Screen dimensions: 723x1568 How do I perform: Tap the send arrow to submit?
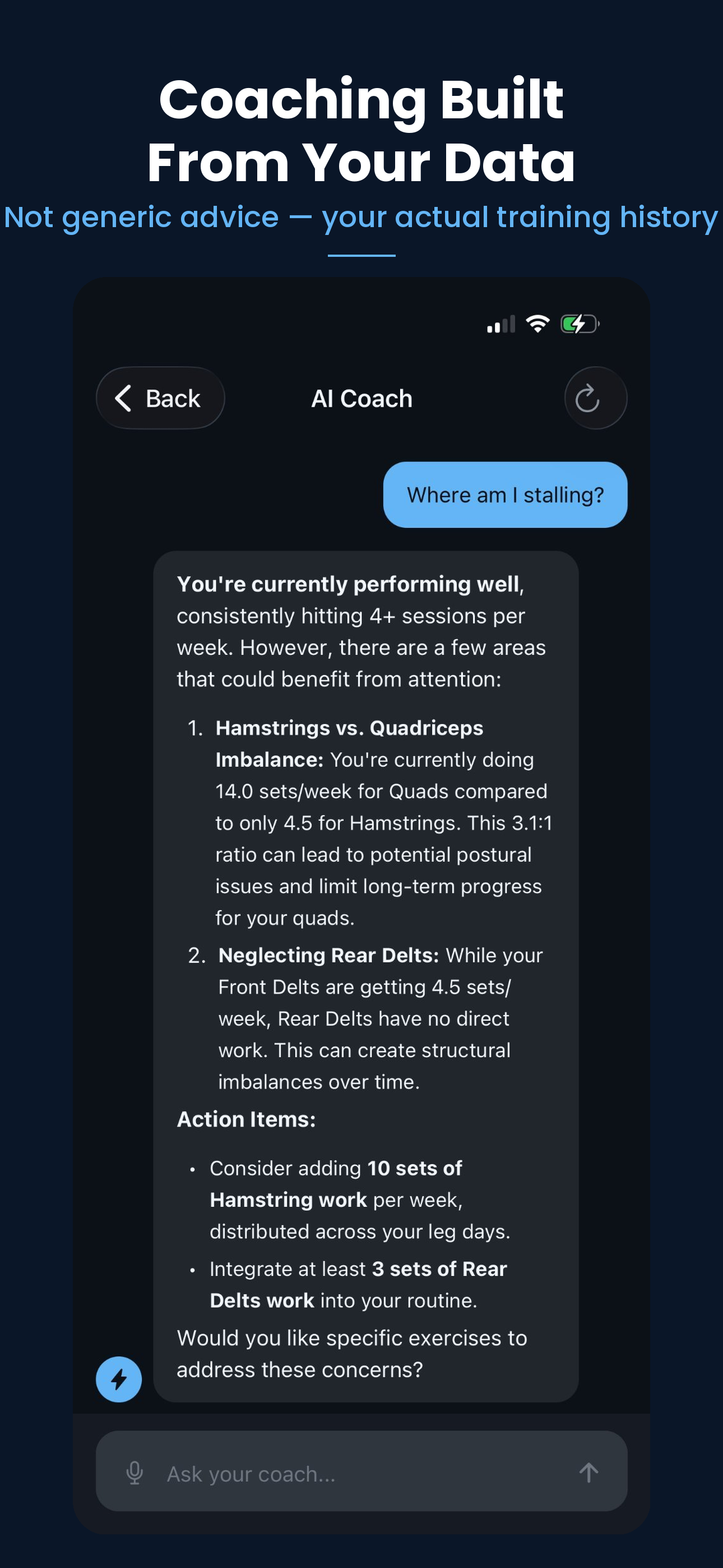click(x=588, y=1474)
